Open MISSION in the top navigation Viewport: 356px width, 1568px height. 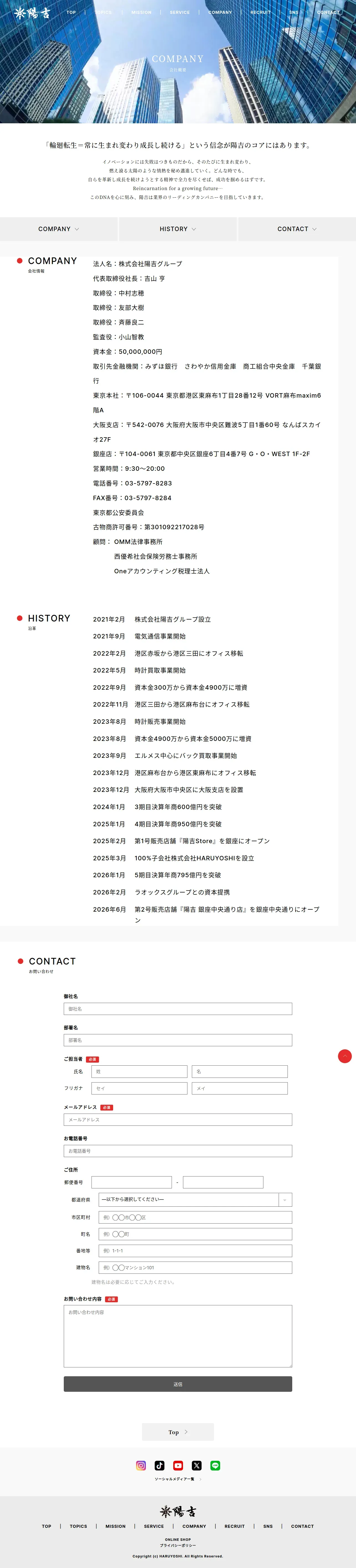pyautogui.click(x=141, y=12)
